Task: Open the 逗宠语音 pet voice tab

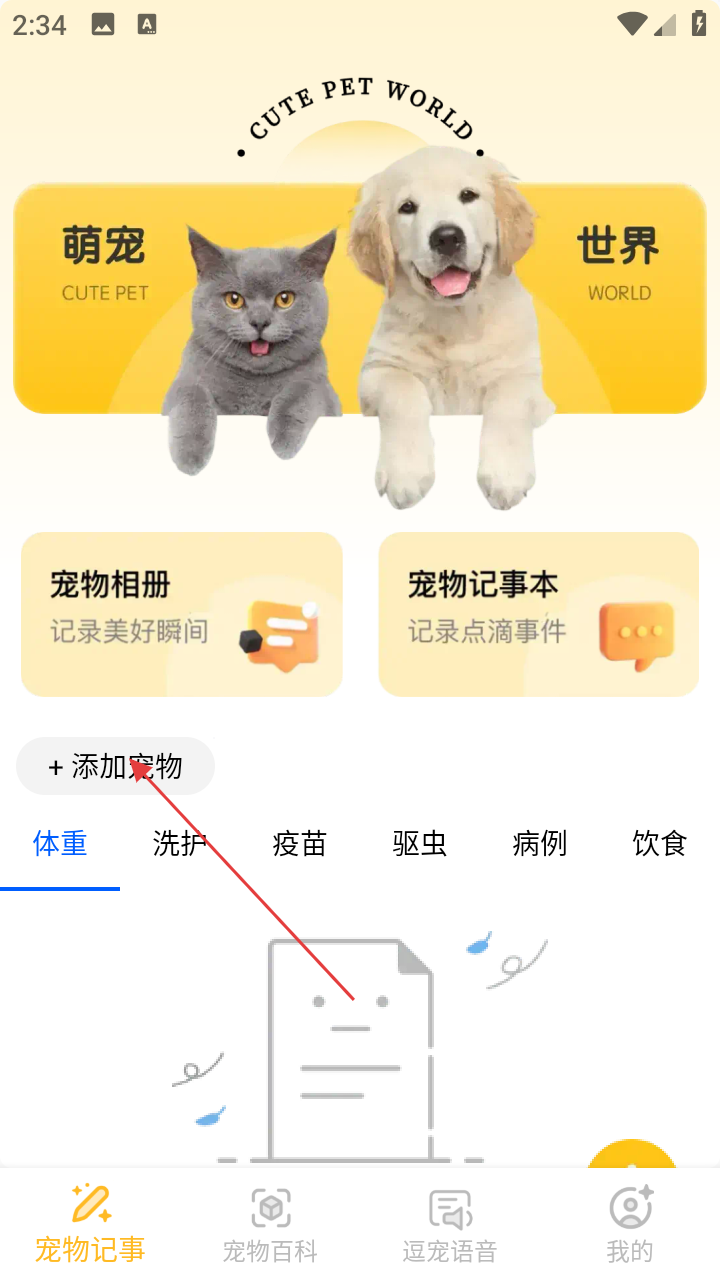Action: (450, 1224)
